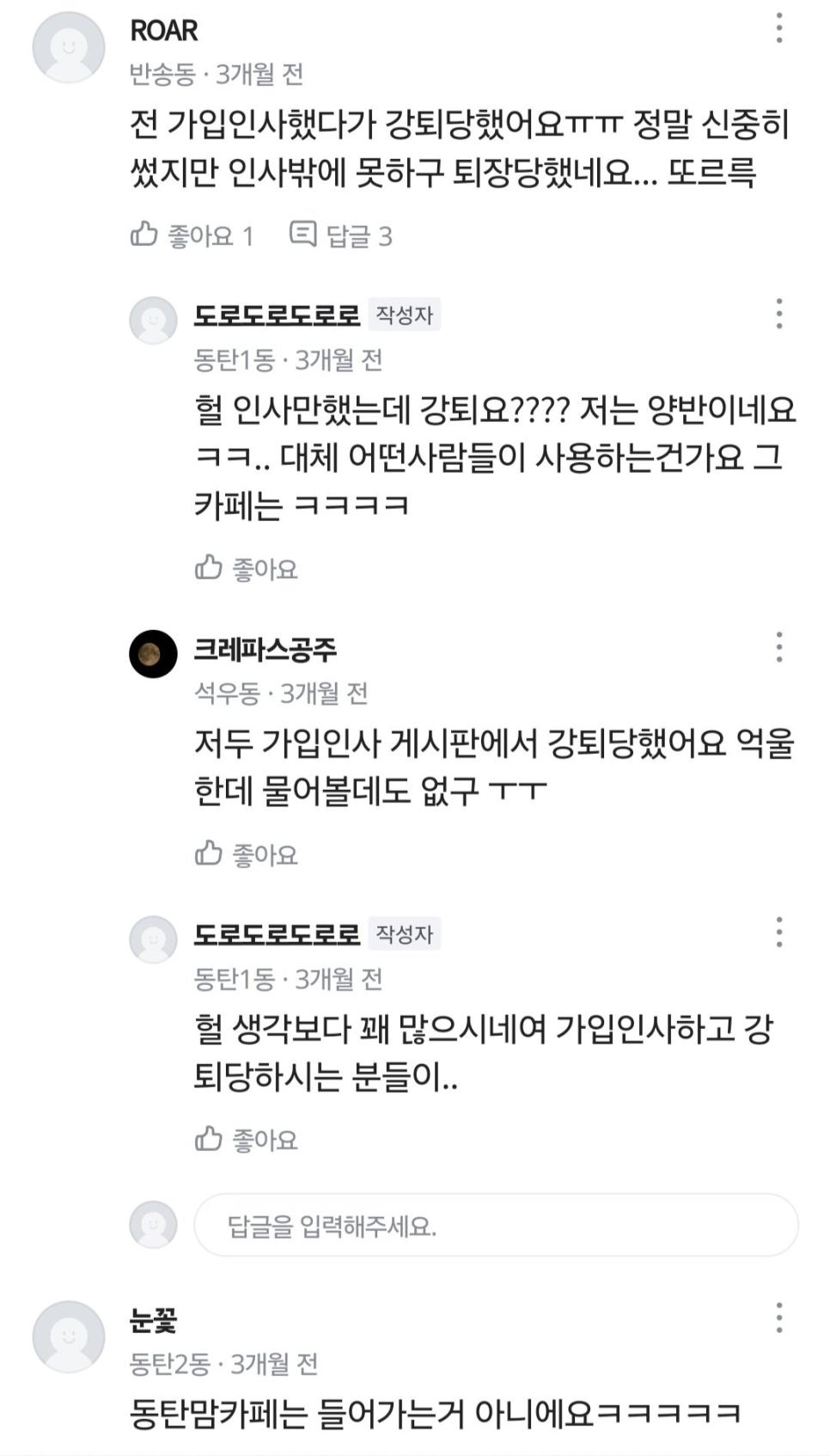Like 도로도로도로로's reply starting '헐 인사만했는데'
Screen dimensions: 830x1456
tap(246, 568)
